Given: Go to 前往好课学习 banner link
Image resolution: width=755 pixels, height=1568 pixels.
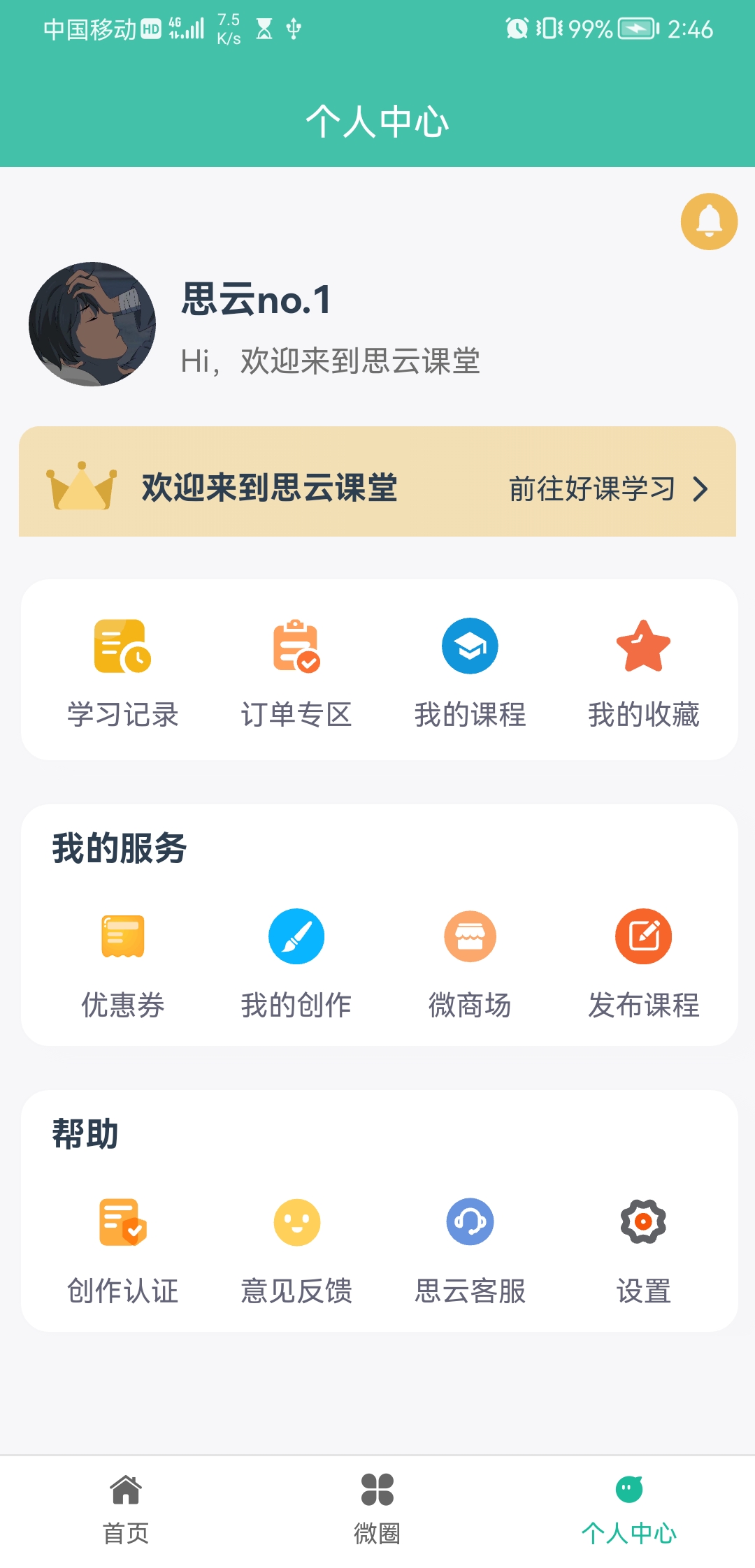Looking at the screenshot, I should (x=607, y=488).
